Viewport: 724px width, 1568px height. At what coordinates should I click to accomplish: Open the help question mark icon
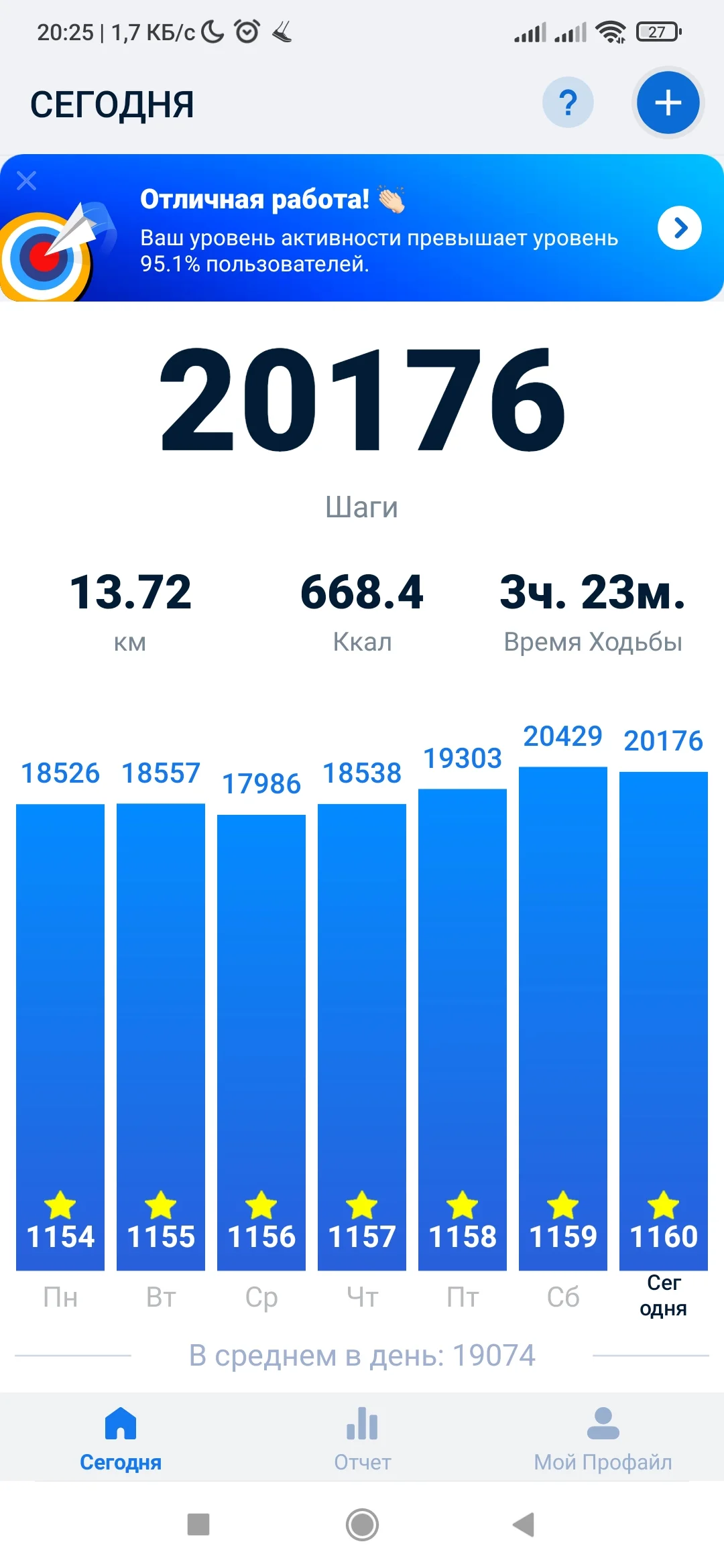click(568, 103)
